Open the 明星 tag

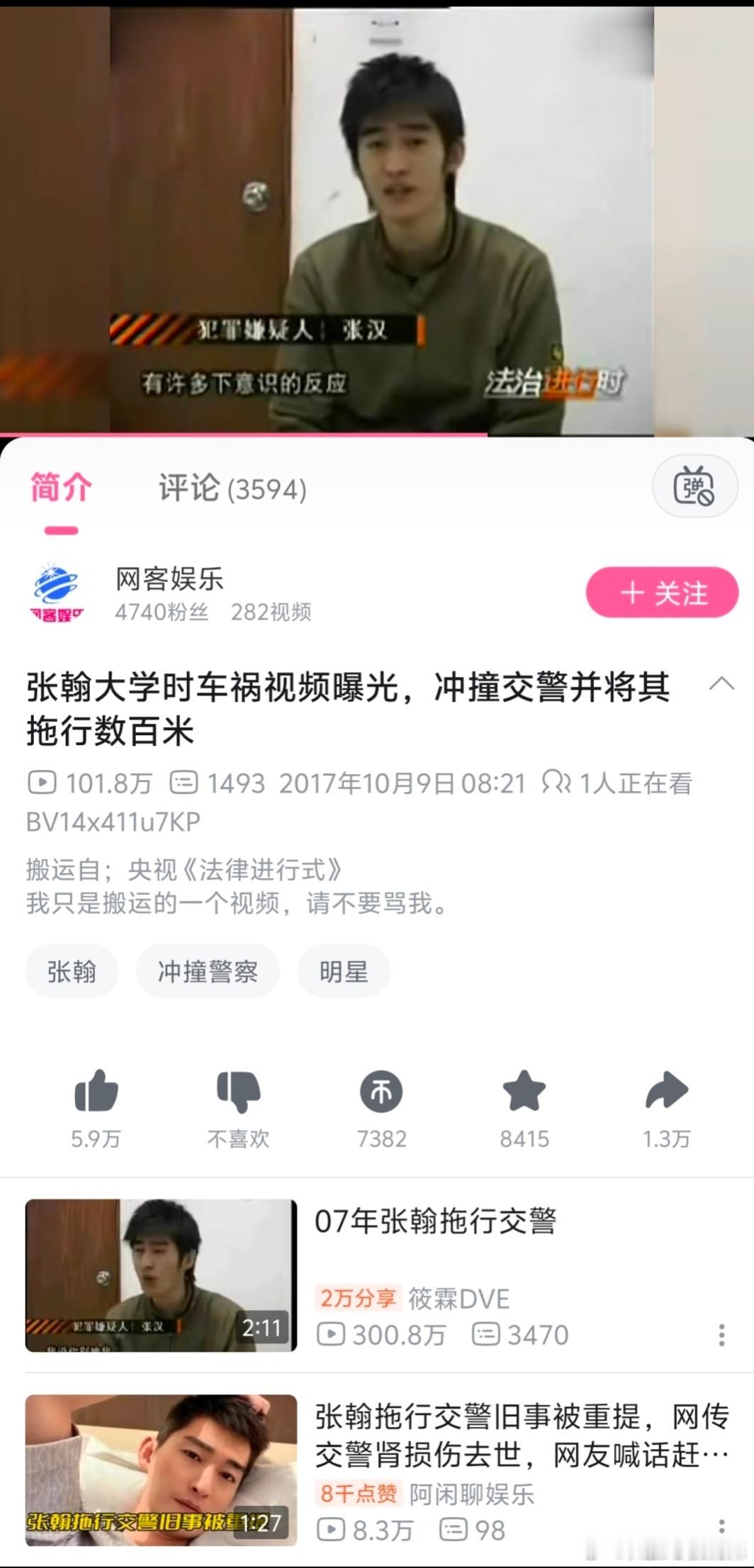344,971
